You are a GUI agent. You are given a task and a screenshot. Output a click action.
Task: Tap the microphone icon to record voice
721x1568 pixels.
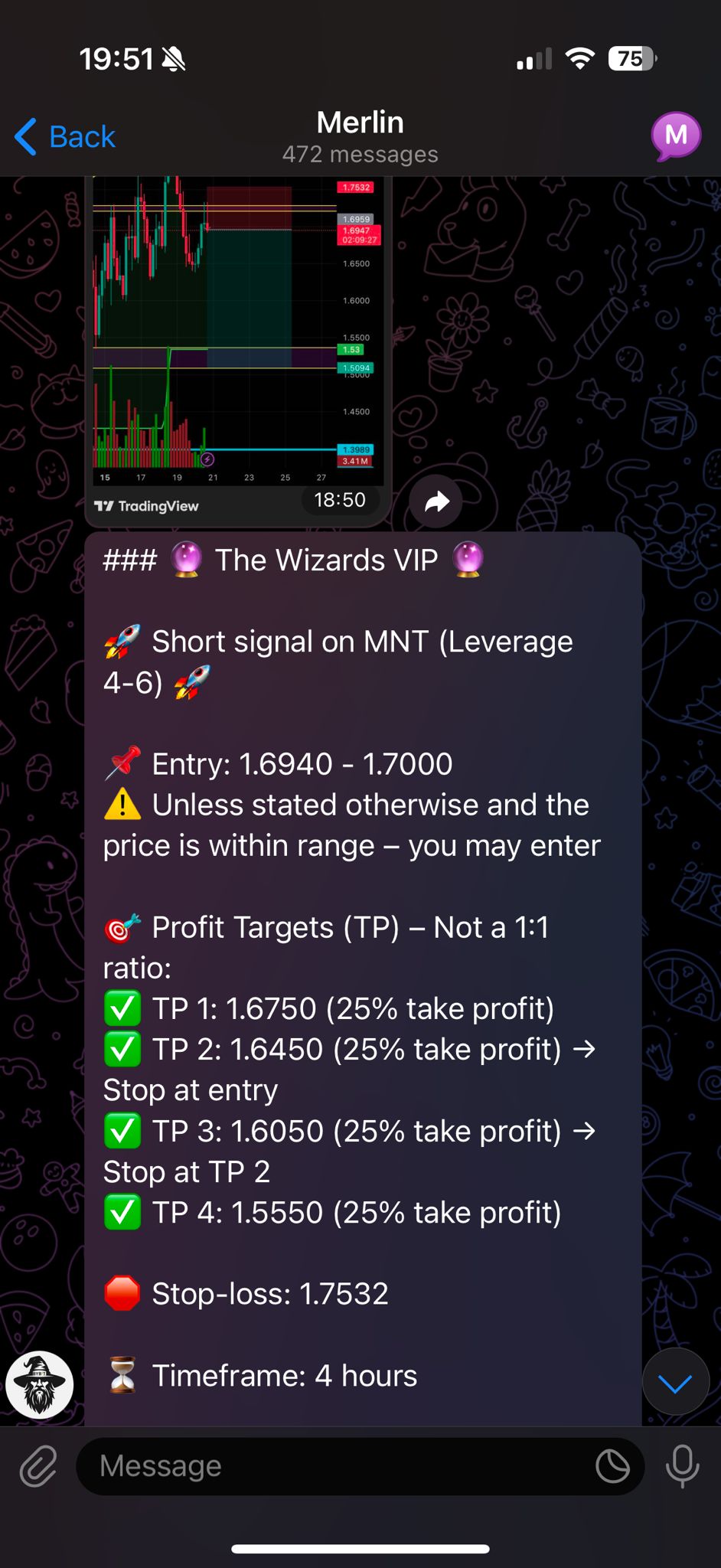(683, 1465)
